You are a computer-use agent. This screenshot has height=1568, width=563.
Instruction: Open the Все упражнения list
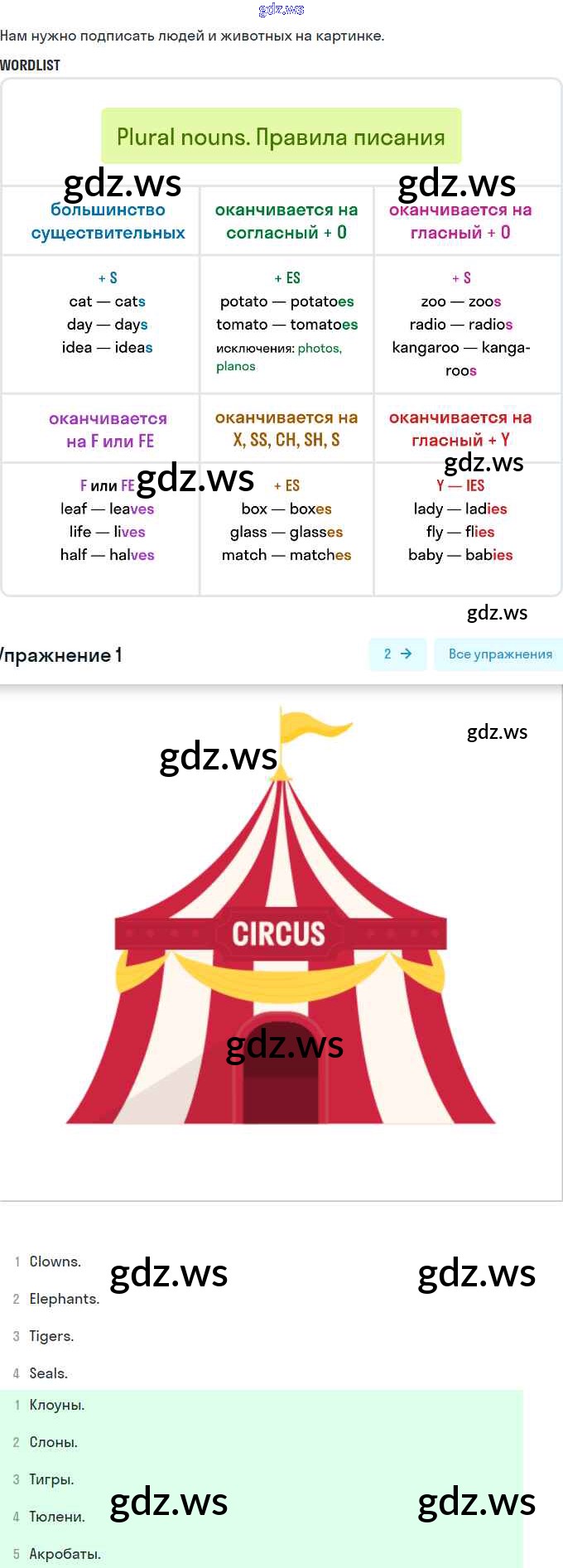tap(499, 654)
